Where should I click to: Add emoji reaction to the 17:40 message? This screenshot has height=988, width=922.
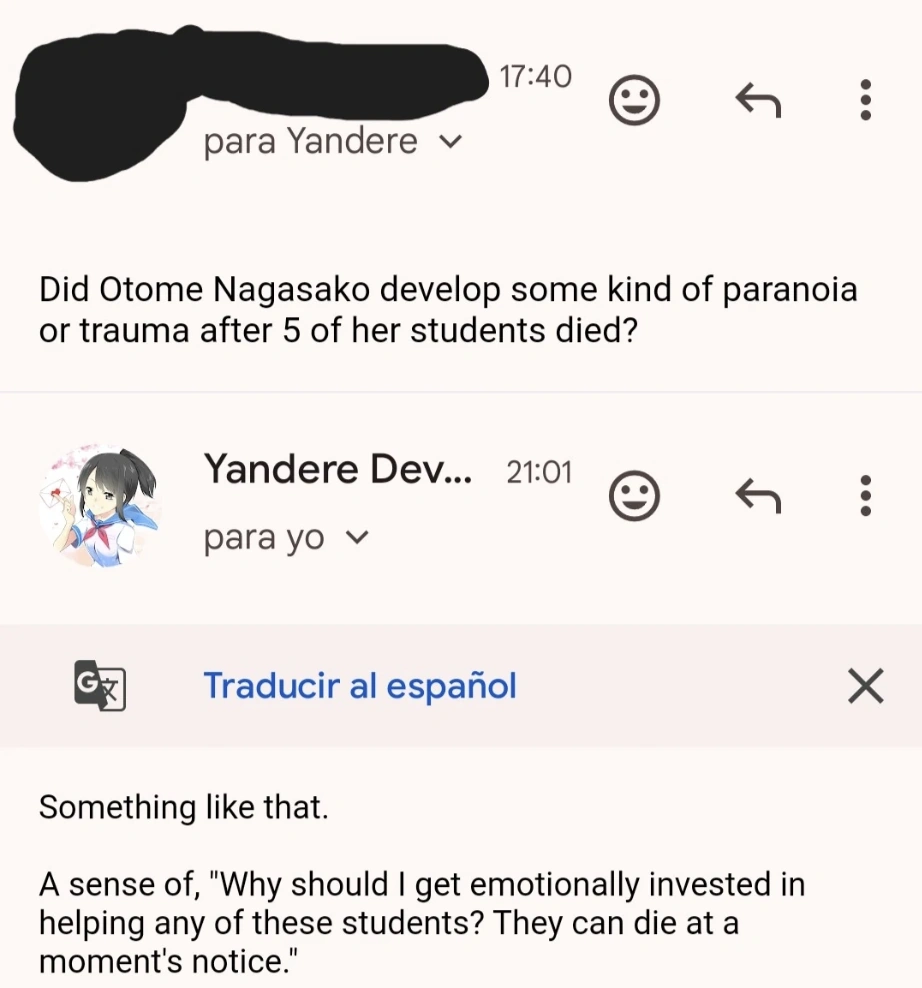click(635, 101)
